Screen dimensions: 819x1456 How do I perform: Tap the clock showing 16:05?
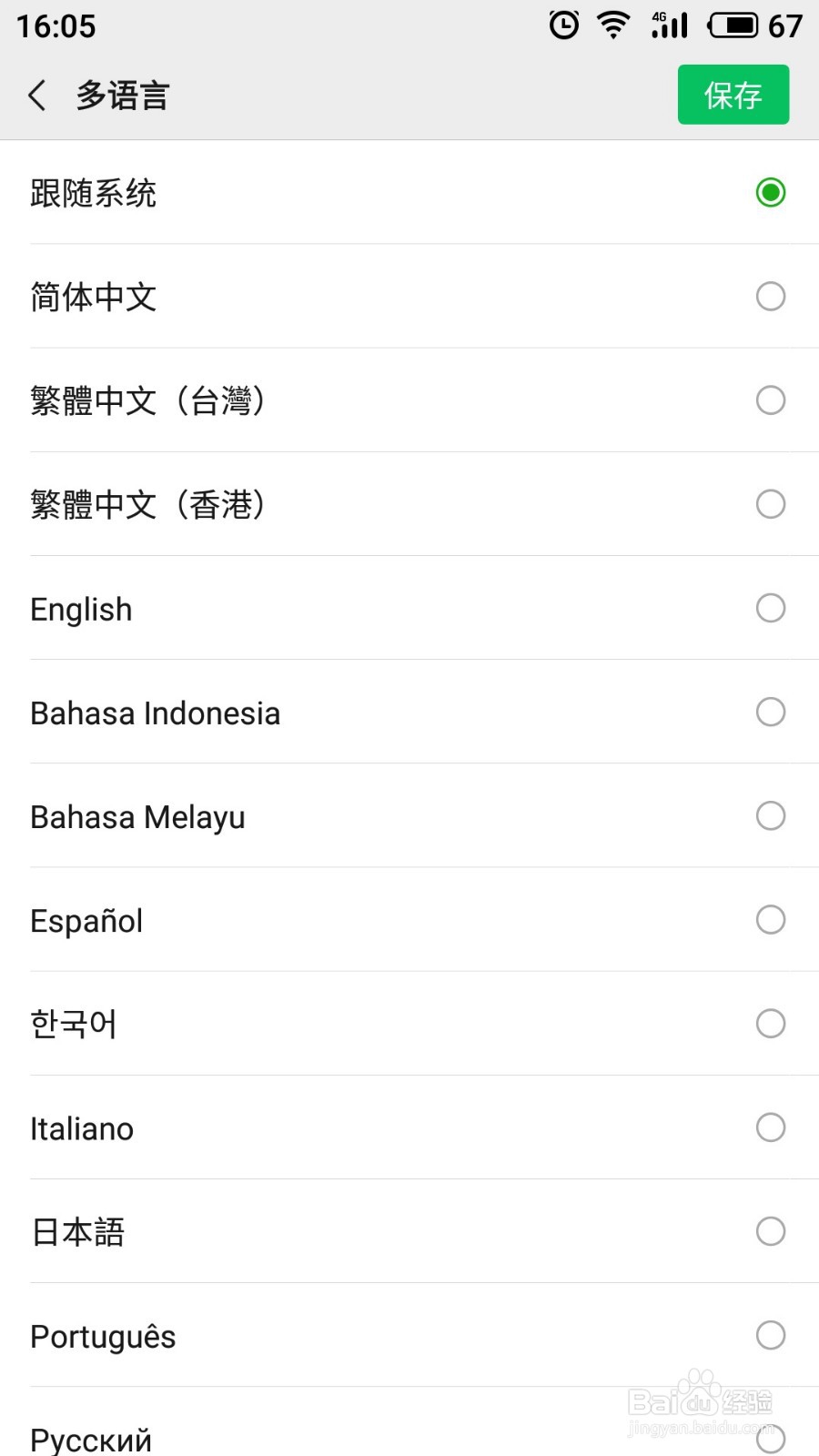(53, 26)
